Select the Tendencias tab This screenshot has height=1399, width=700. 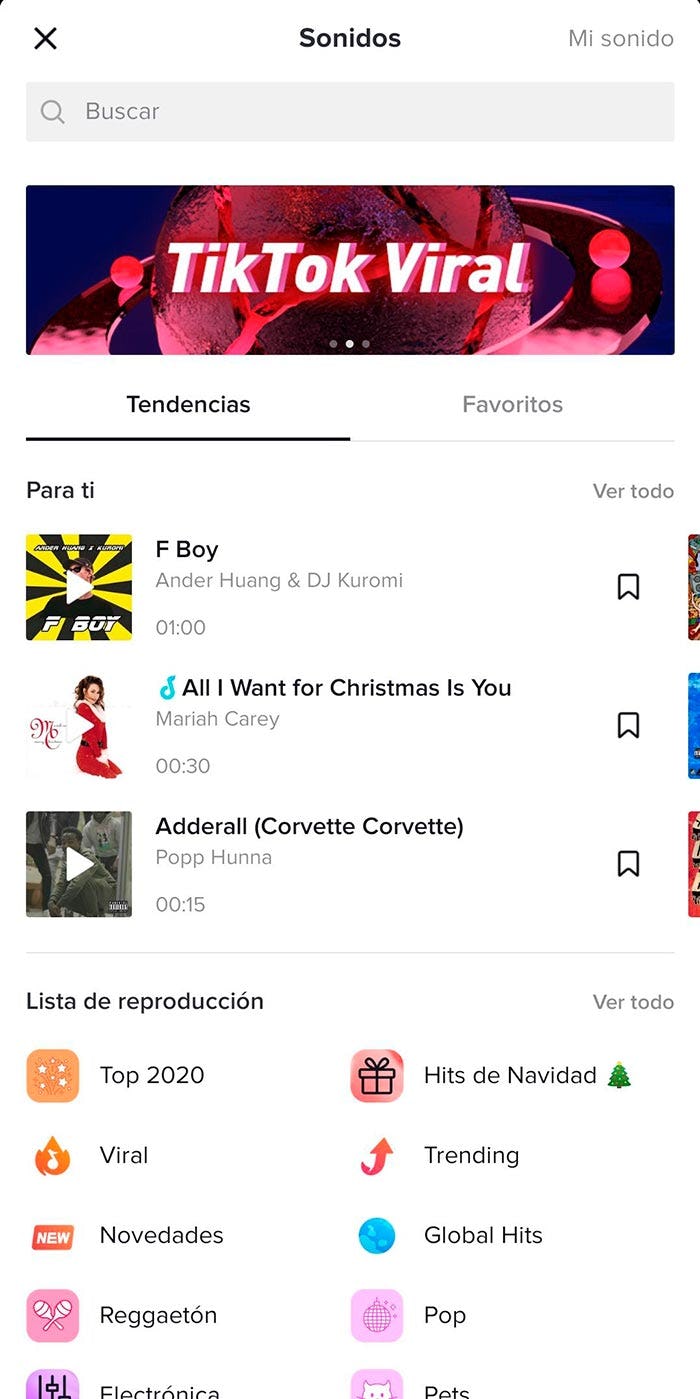click(x=188, y=405)
